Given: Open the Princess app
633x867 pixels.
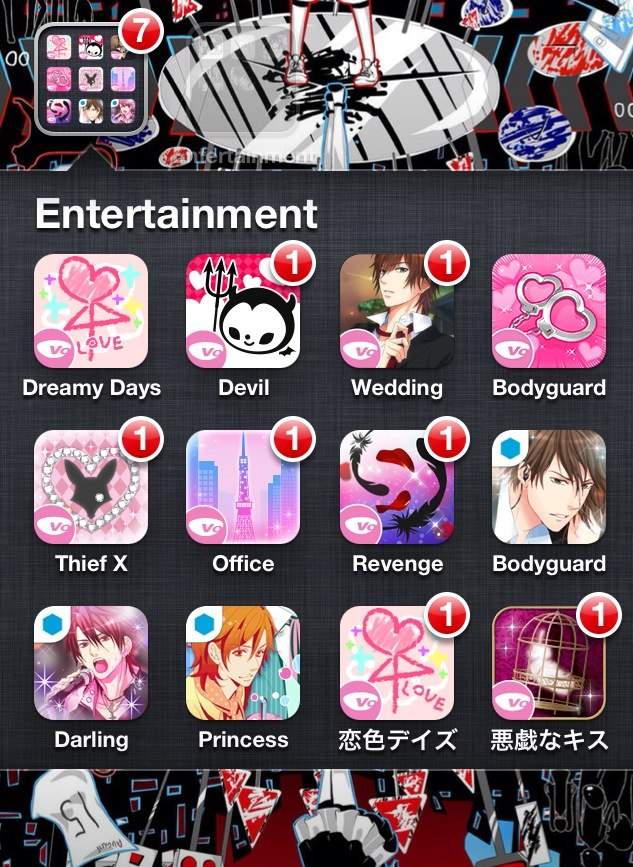Looking at the screenshot, I should coord(243,663).
